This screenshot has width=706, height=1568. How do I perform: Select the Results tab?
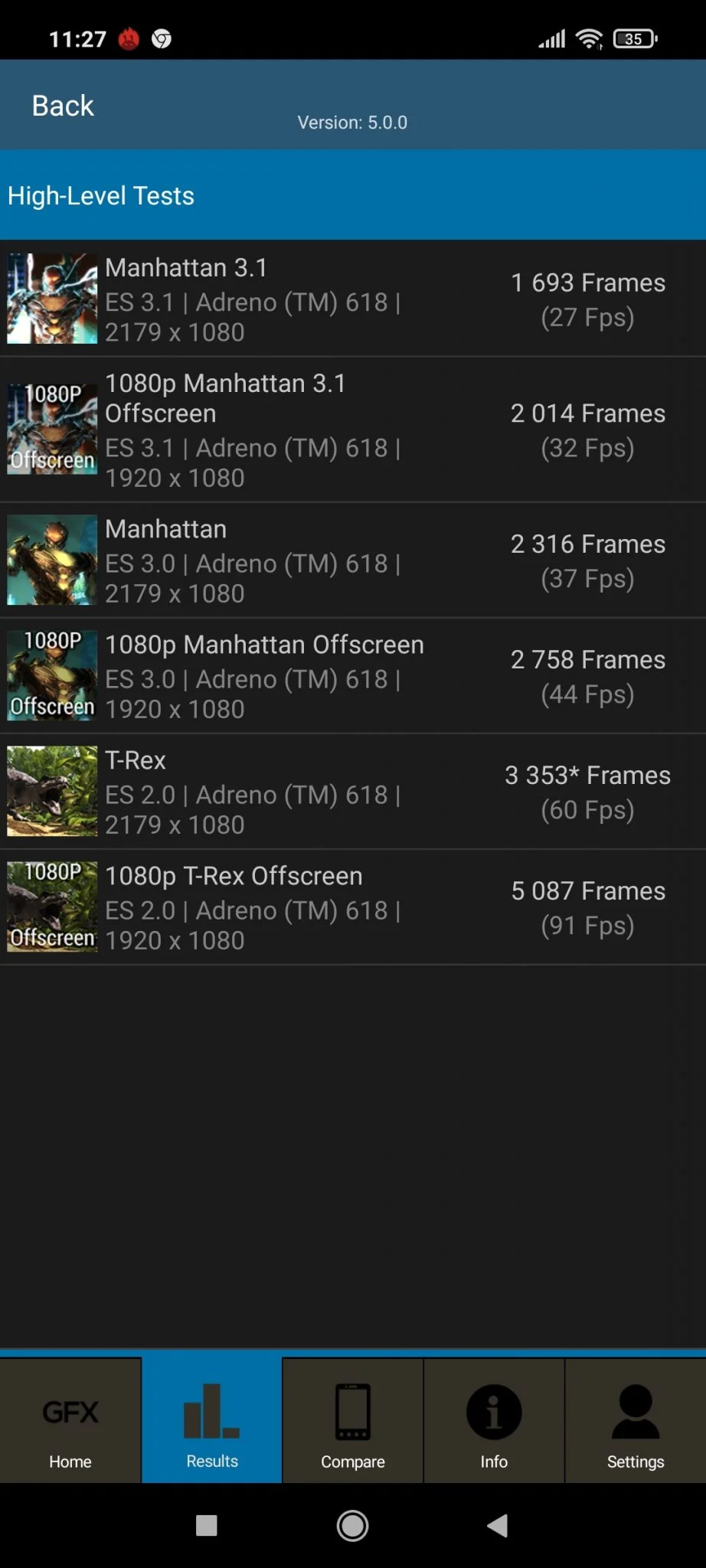click(x=212, y=1421)
